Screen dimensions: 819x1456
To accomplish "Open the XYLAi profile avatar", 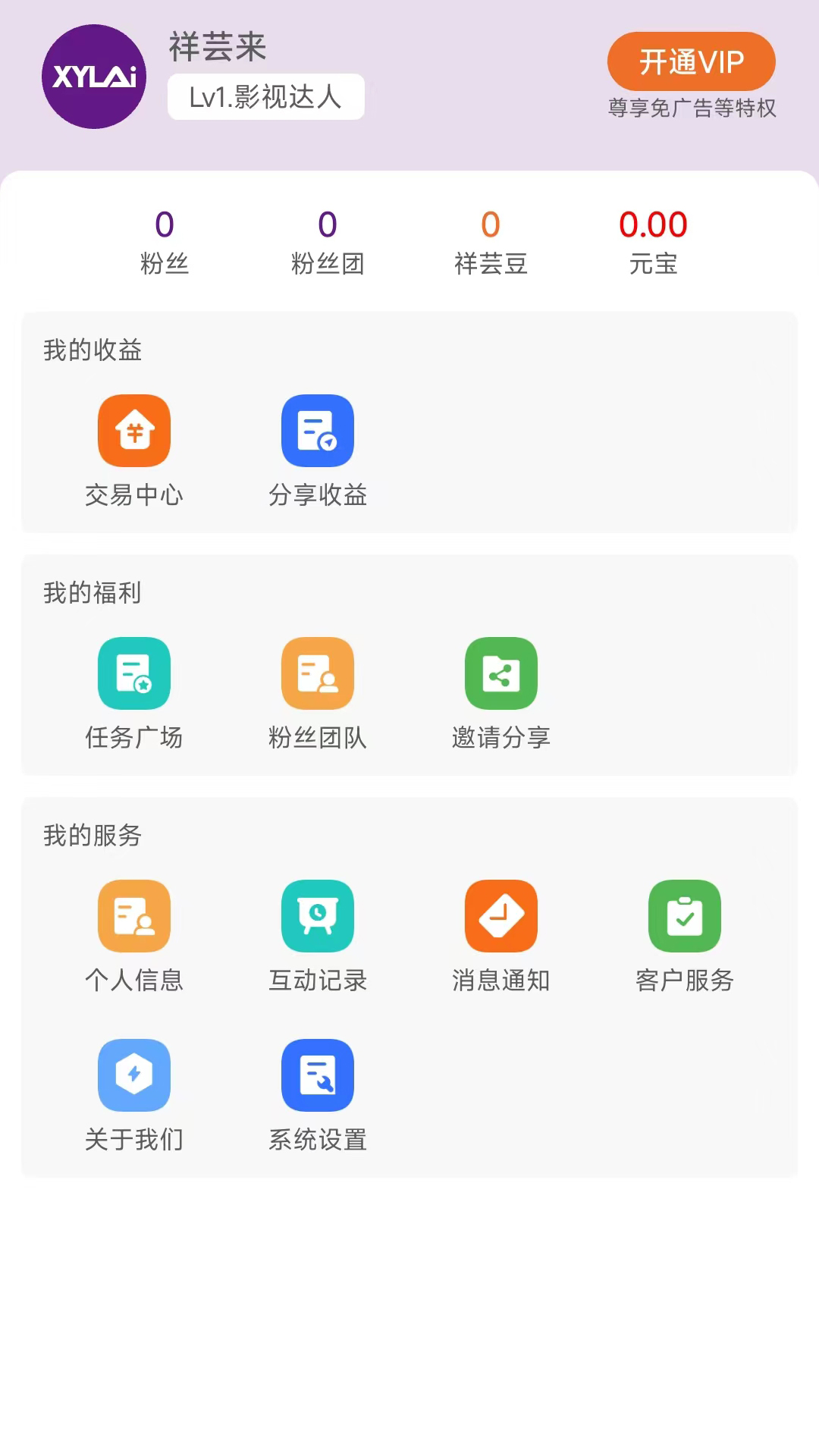I will click(x=94, y=77).
